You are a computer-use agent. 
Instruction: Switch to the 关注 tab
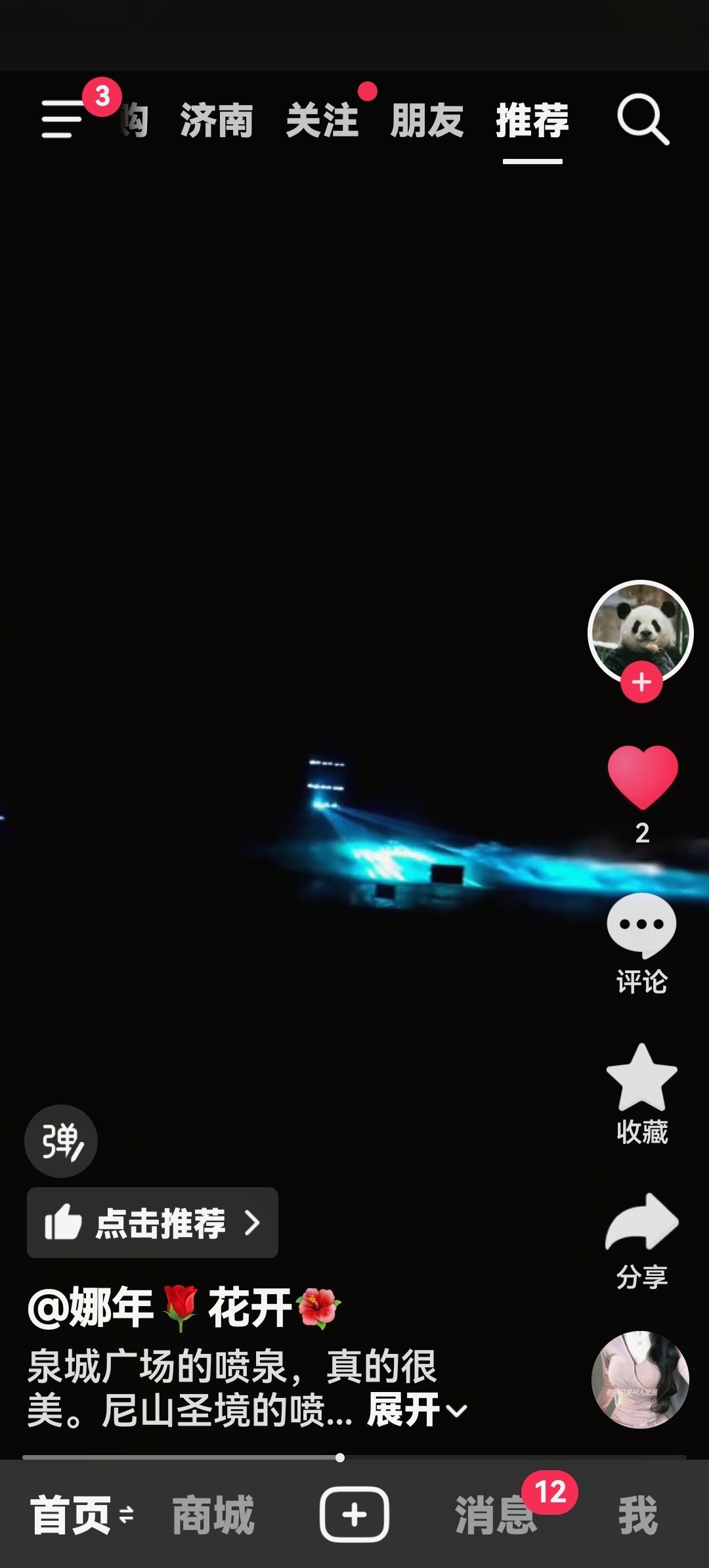click(x=322, y=121)
